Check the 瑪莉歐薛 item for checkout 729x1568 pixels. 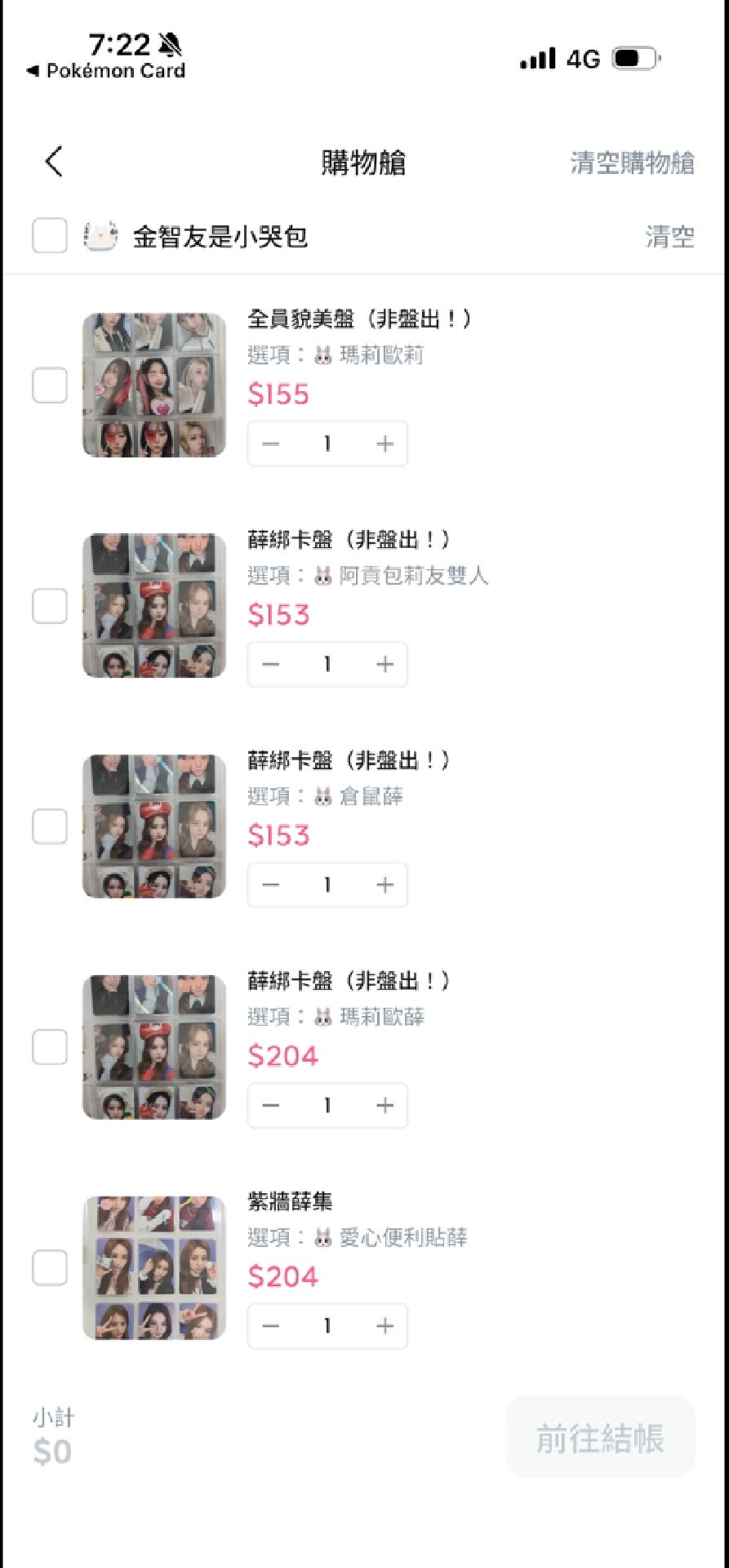[x=50, y=1047]
